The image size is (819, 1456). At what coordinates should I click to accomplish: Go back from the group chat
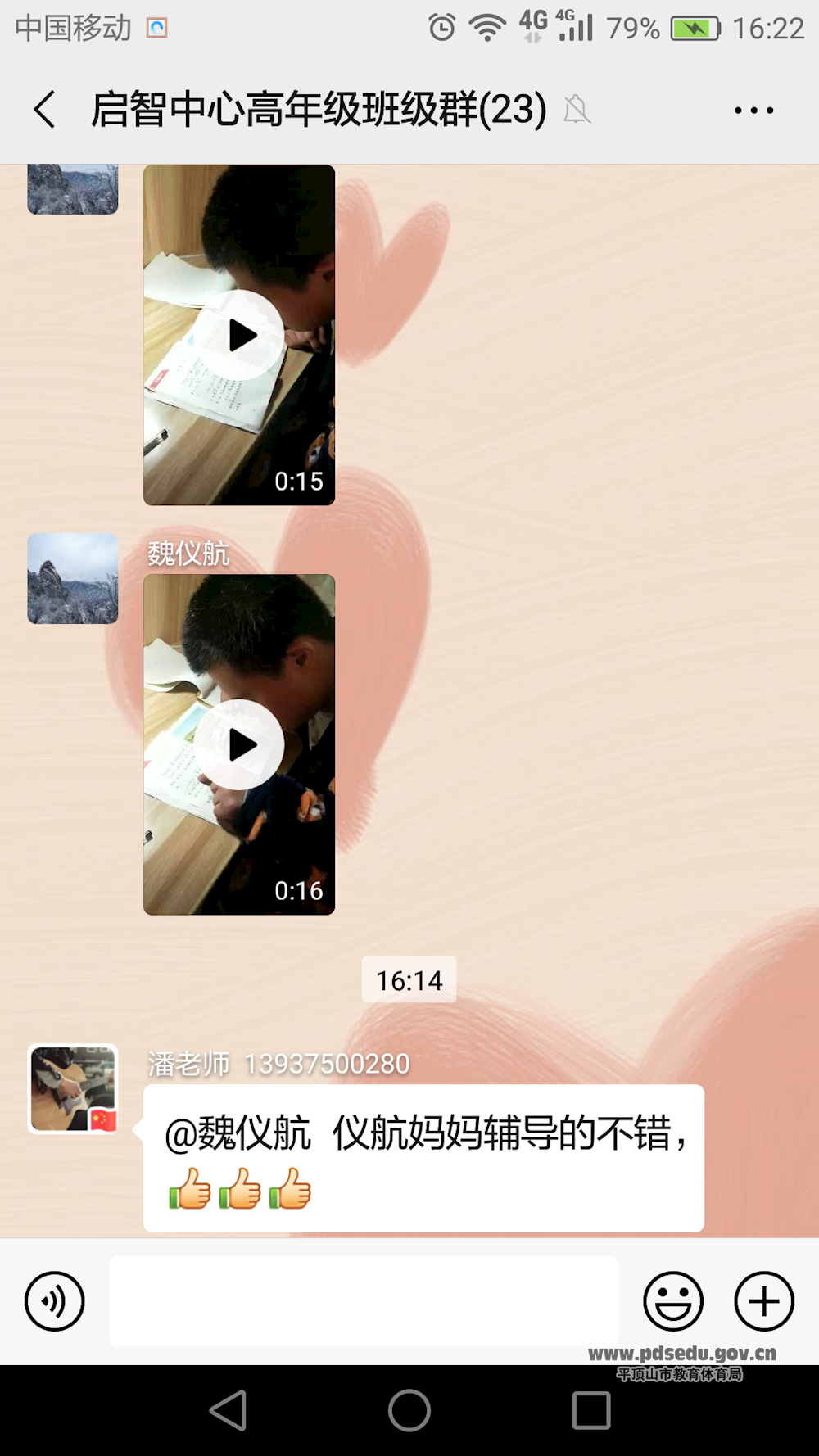[45, 110]
